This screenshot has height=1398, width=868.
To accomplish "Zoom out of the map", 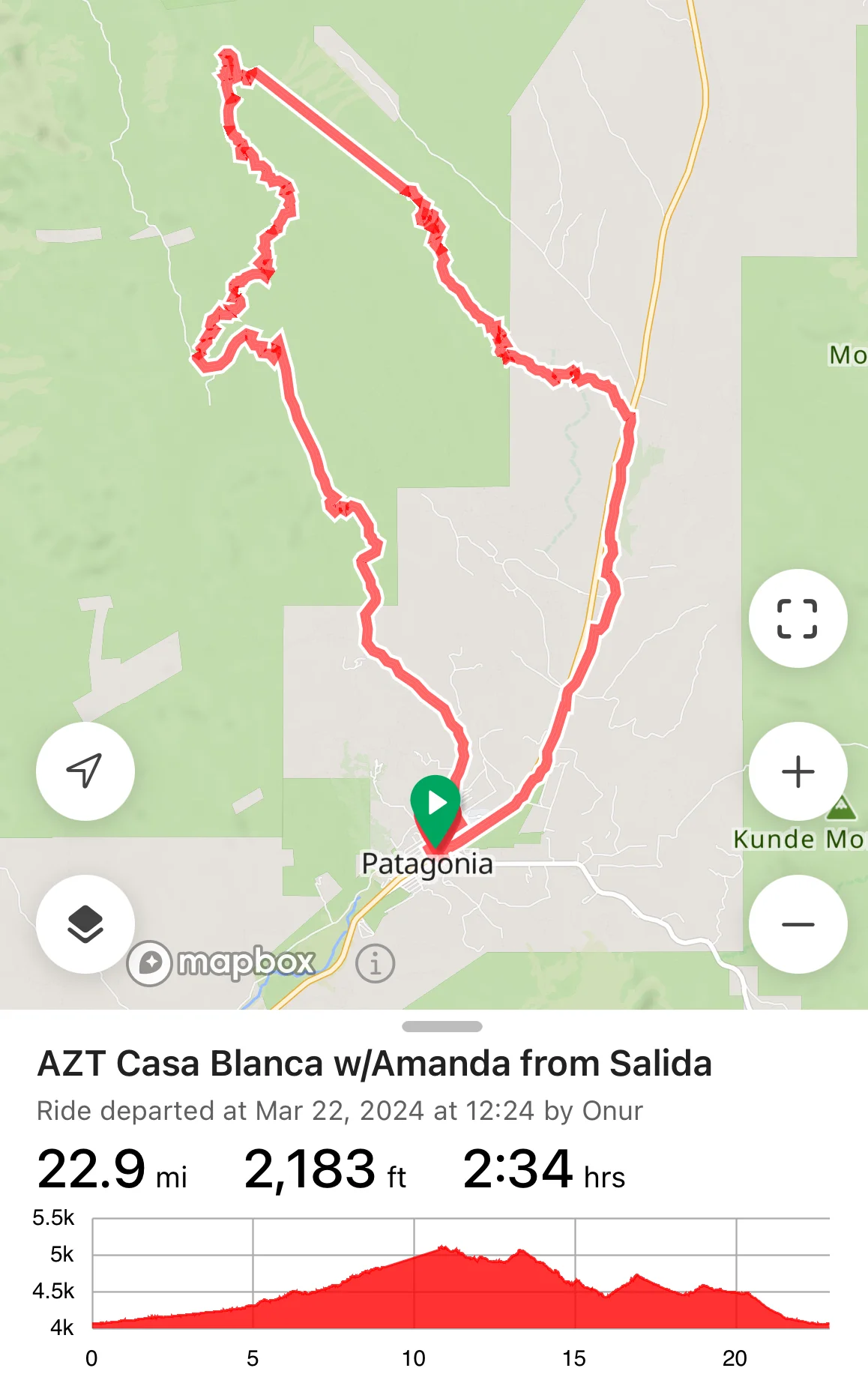I will coord(798,924).
